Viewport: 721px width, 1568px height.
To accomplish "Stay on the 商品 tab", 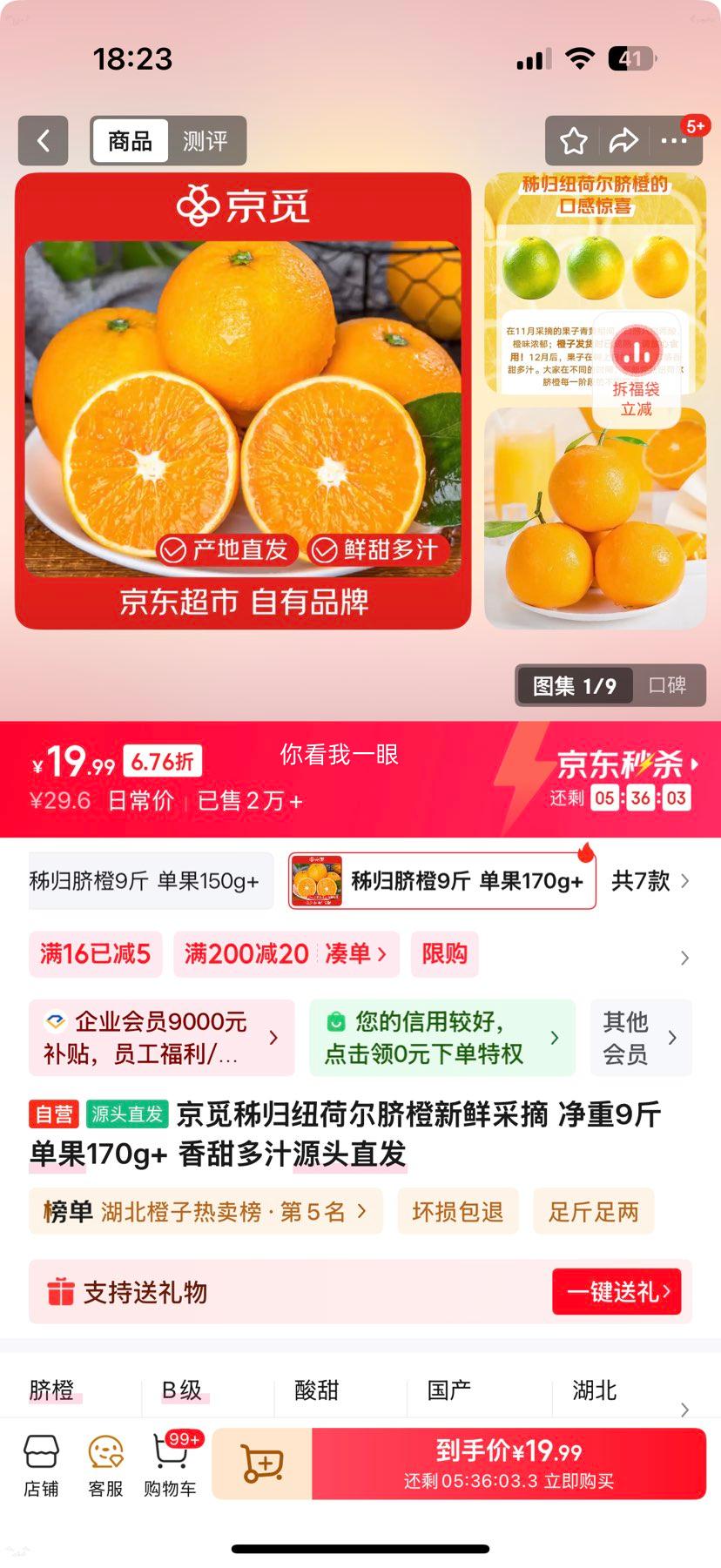I will pyautogui.click(x=129, y=140).
